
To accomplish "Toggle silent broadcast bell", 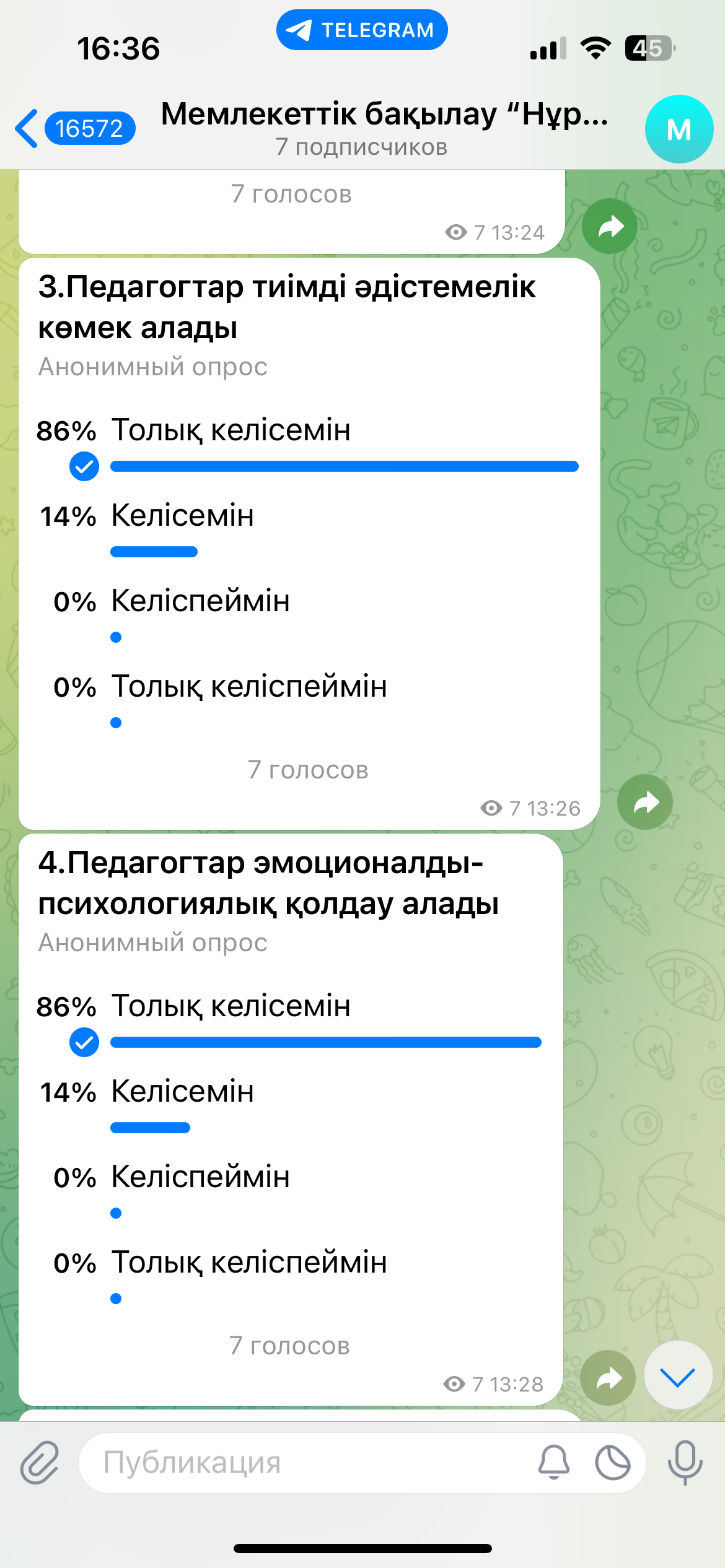I will tap(553, 1463).
